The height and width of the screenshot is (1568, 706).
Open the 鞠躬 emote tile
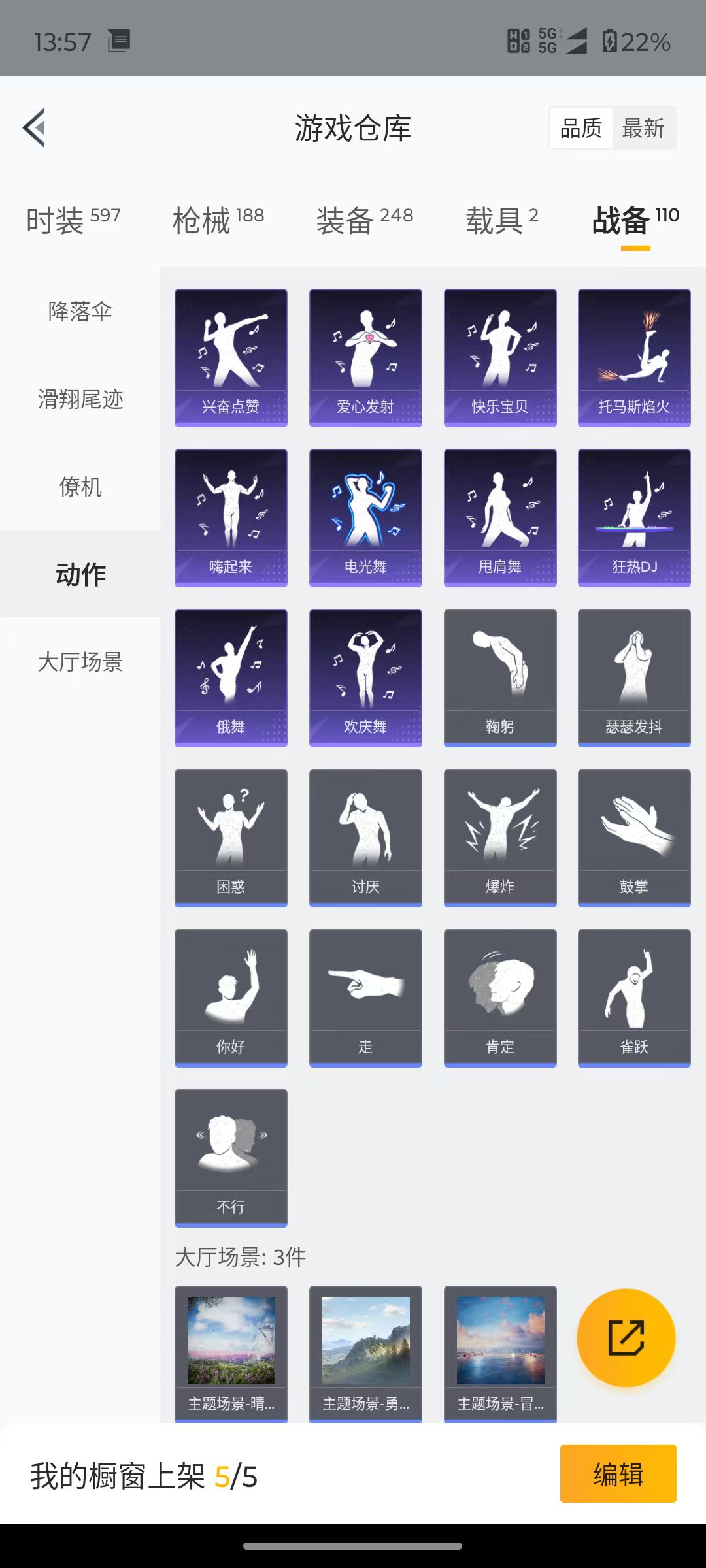coord(500,678)
